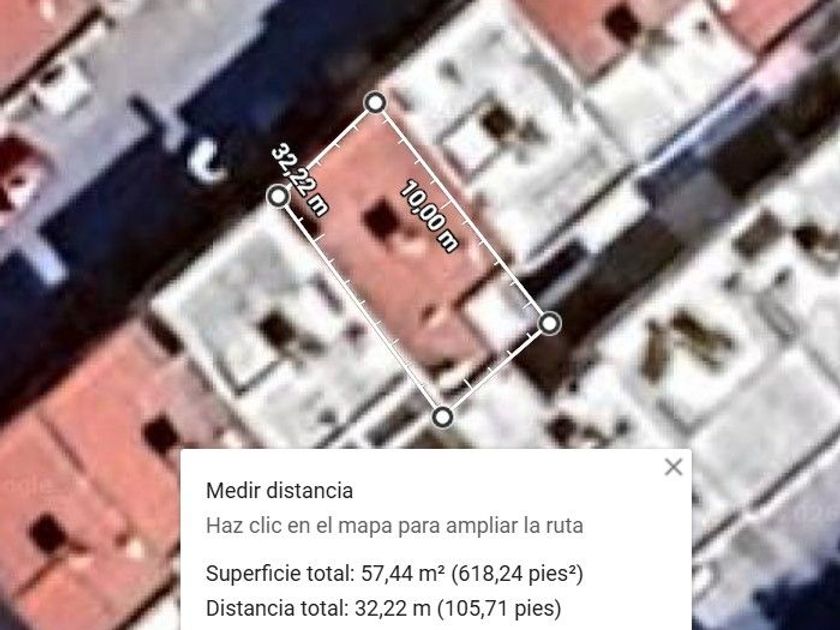Select the topmost measurement point of the polygon
The height and width of the screenshot is (630, 840).
coord(375,102)
